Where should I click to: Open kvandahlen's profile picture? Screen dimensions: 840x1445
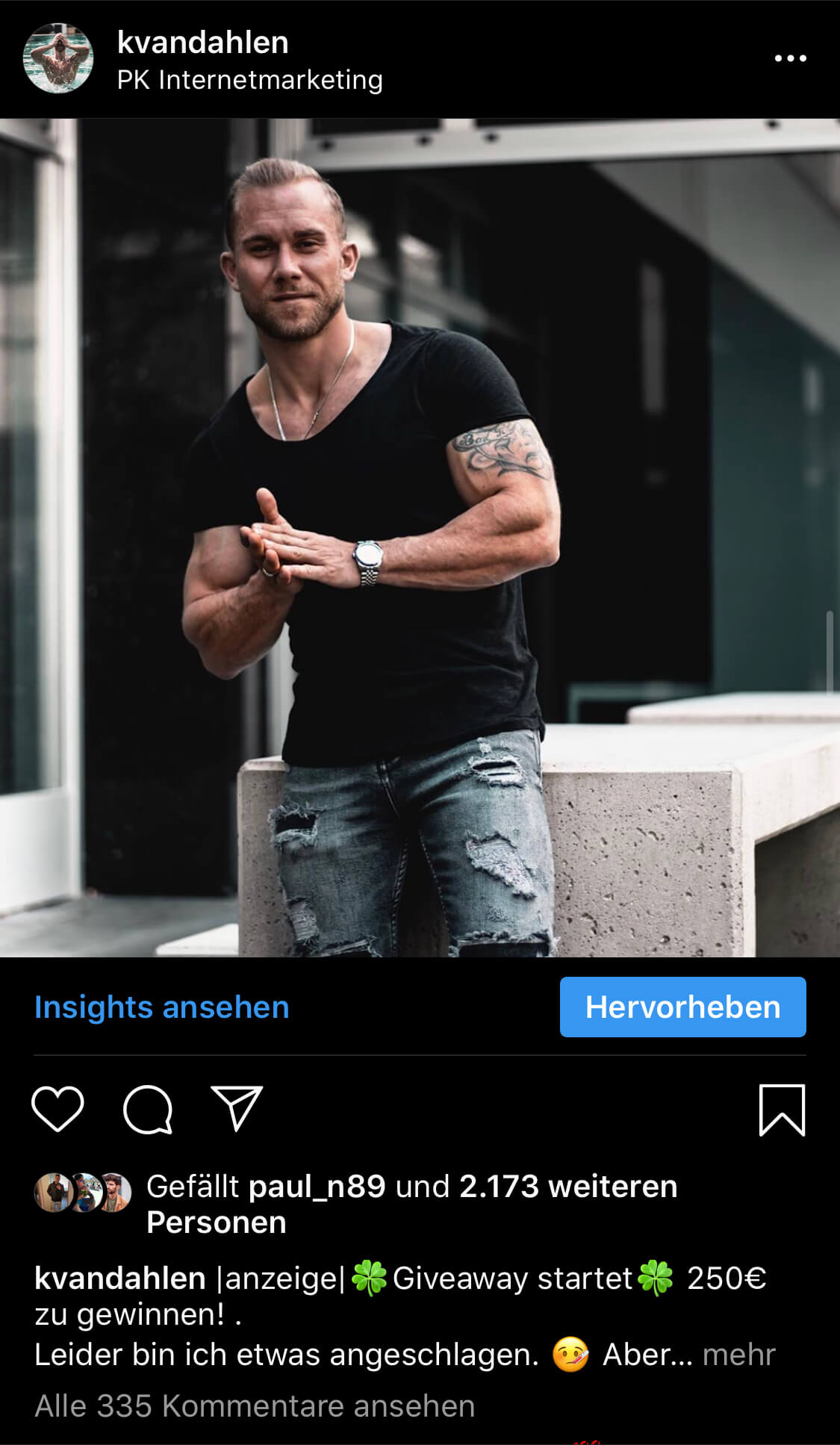[58, 58]
